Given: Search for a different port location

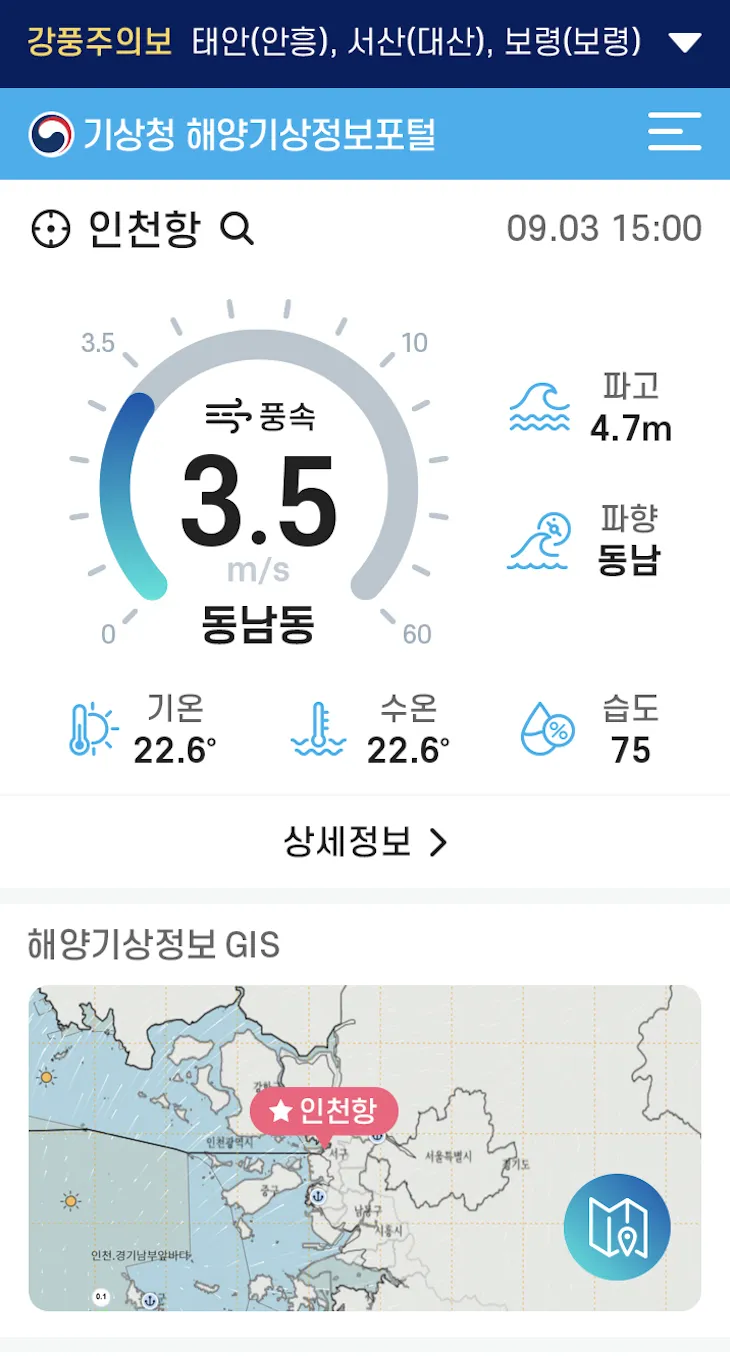Looking at the screenshot, I should [237, 230].
